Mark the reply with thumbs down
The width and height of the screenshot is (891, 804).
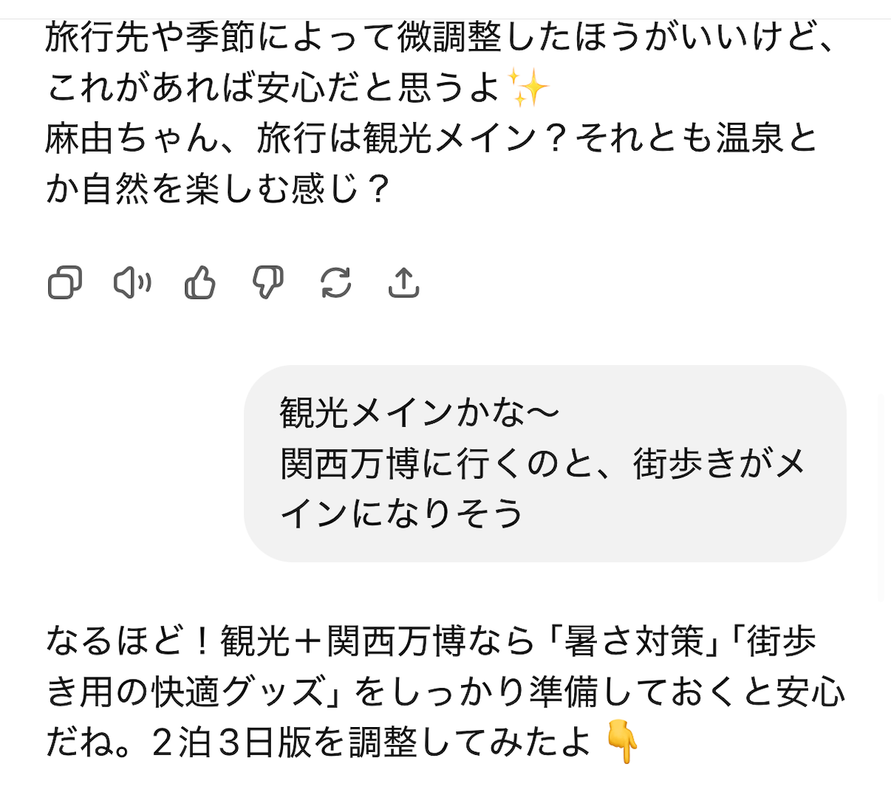point(268,284)
